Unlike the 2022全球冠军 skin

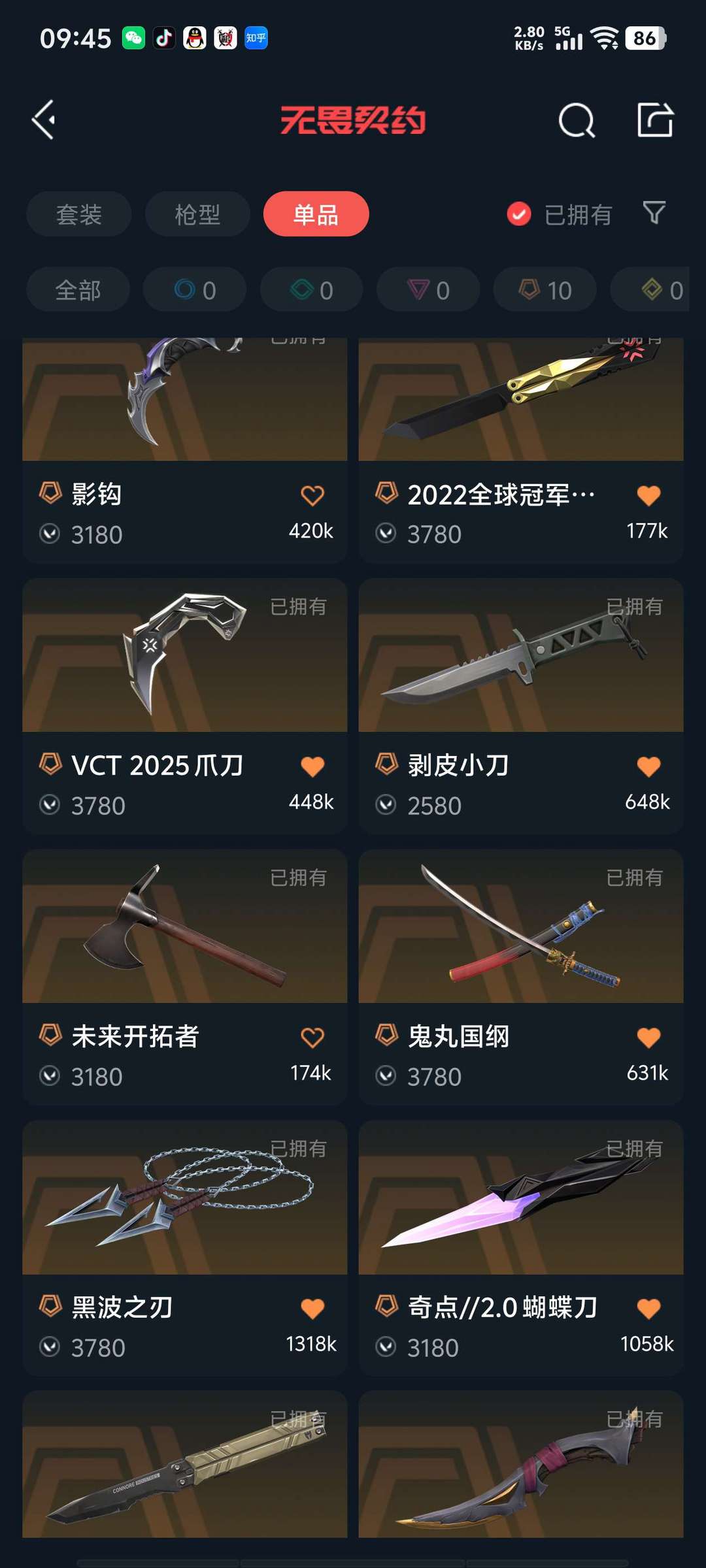(648, 495)
